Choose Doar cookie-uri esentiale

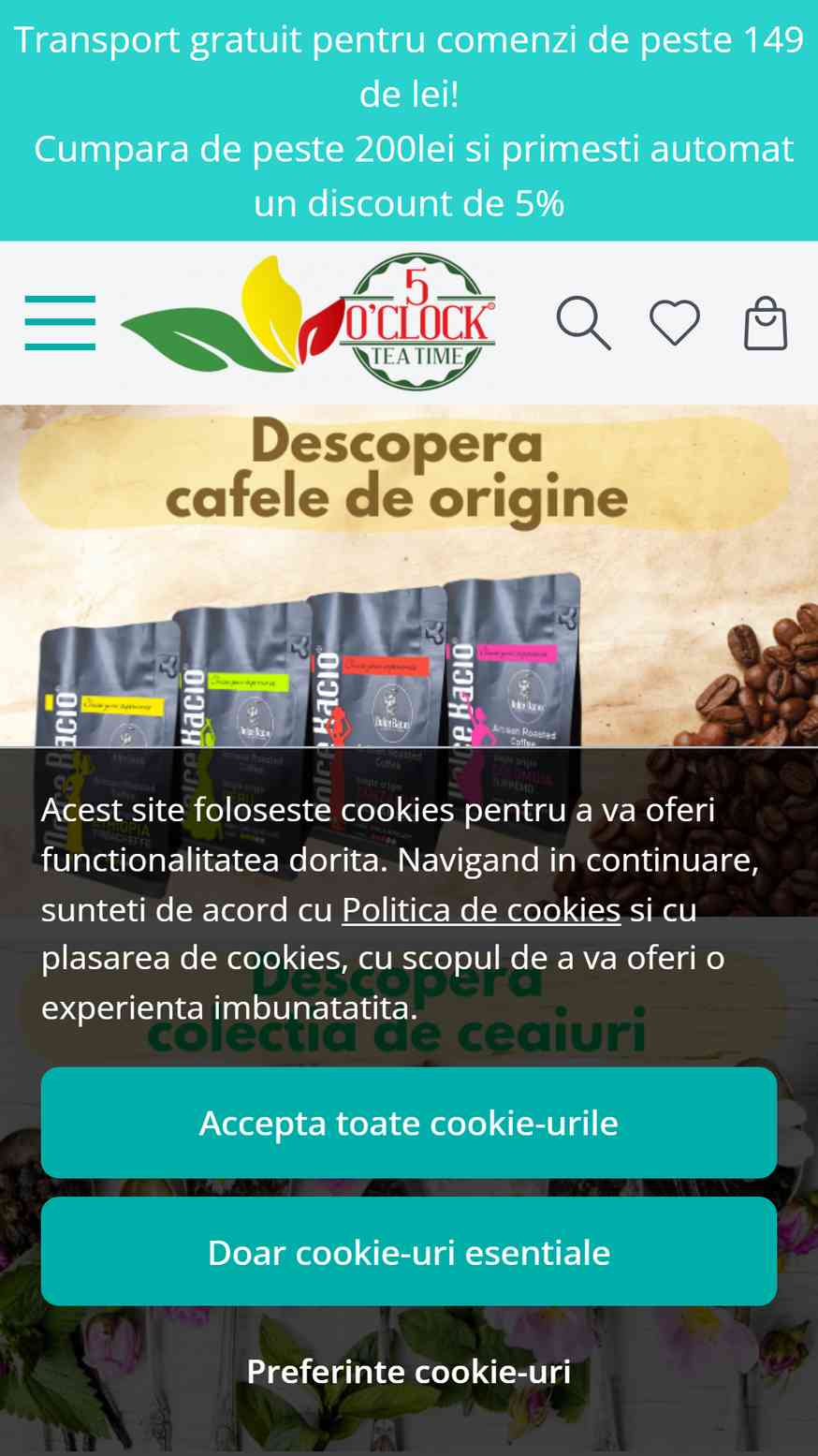point(409,1252)
